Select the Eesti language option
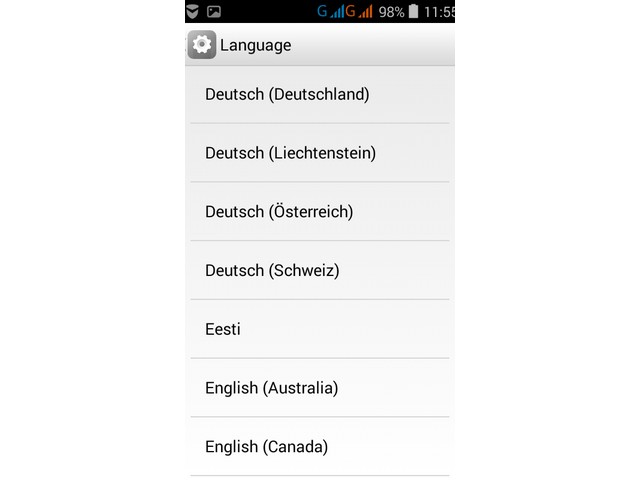Screen dimensions: 640x480 [x=223, y=329]
